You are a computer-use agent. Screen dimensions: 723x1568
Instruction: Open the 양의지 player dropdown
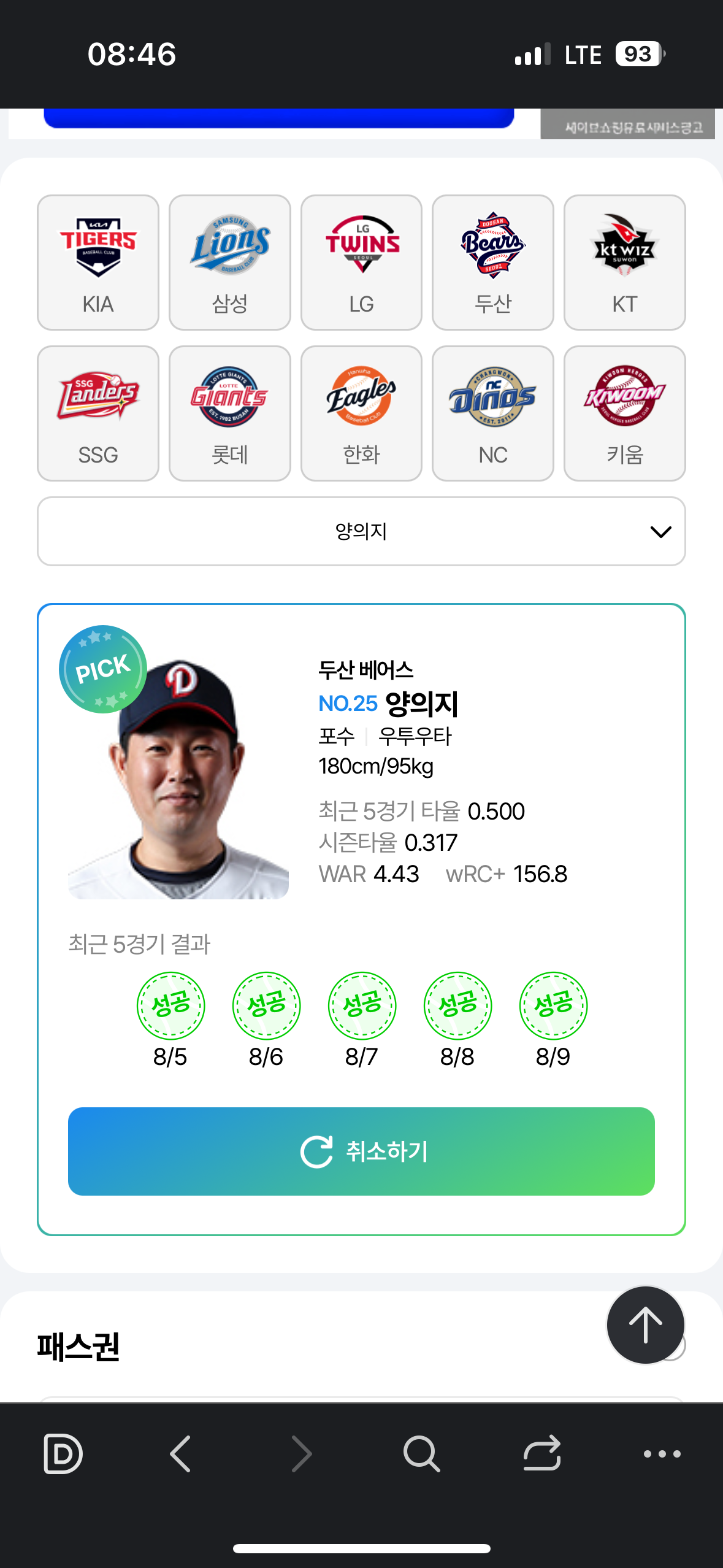point(361,531)
